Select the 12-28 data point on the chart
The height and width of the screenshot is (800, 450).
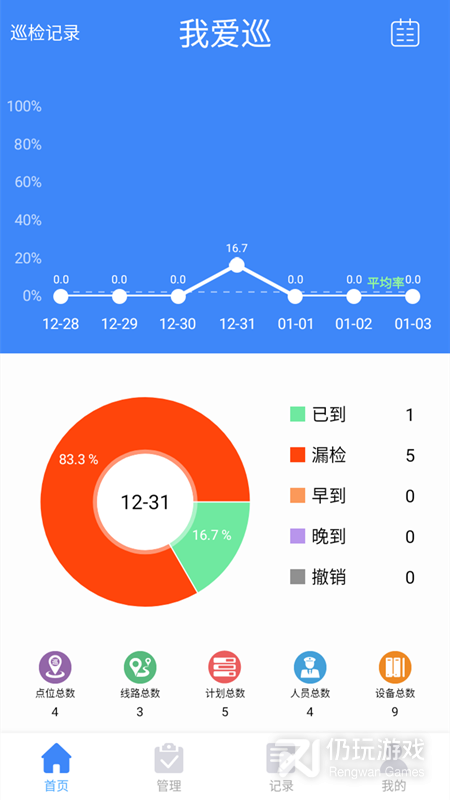61,296
